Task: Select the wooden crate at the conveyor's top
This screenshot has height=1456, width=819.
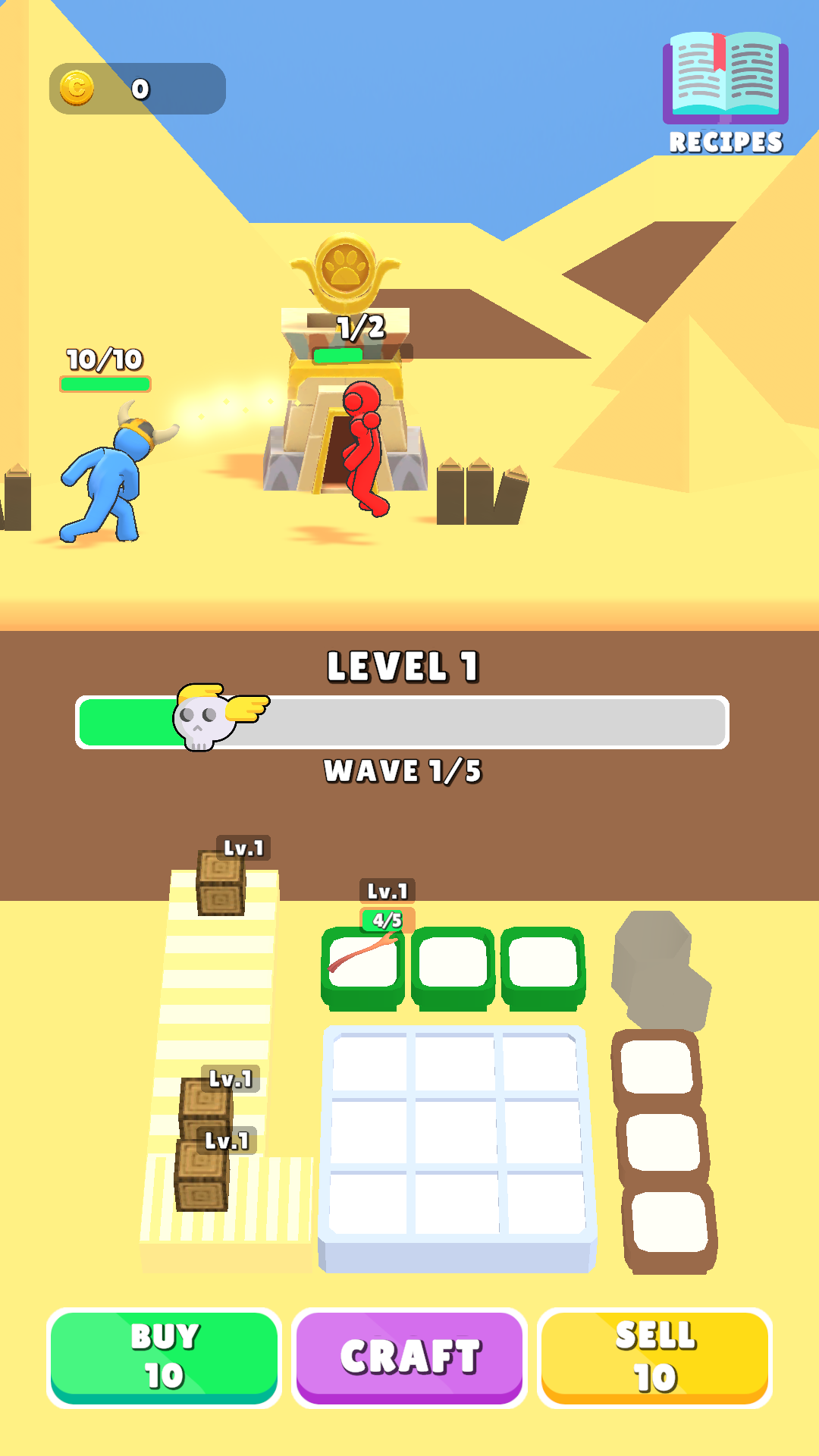Action: tap(221, 882)
